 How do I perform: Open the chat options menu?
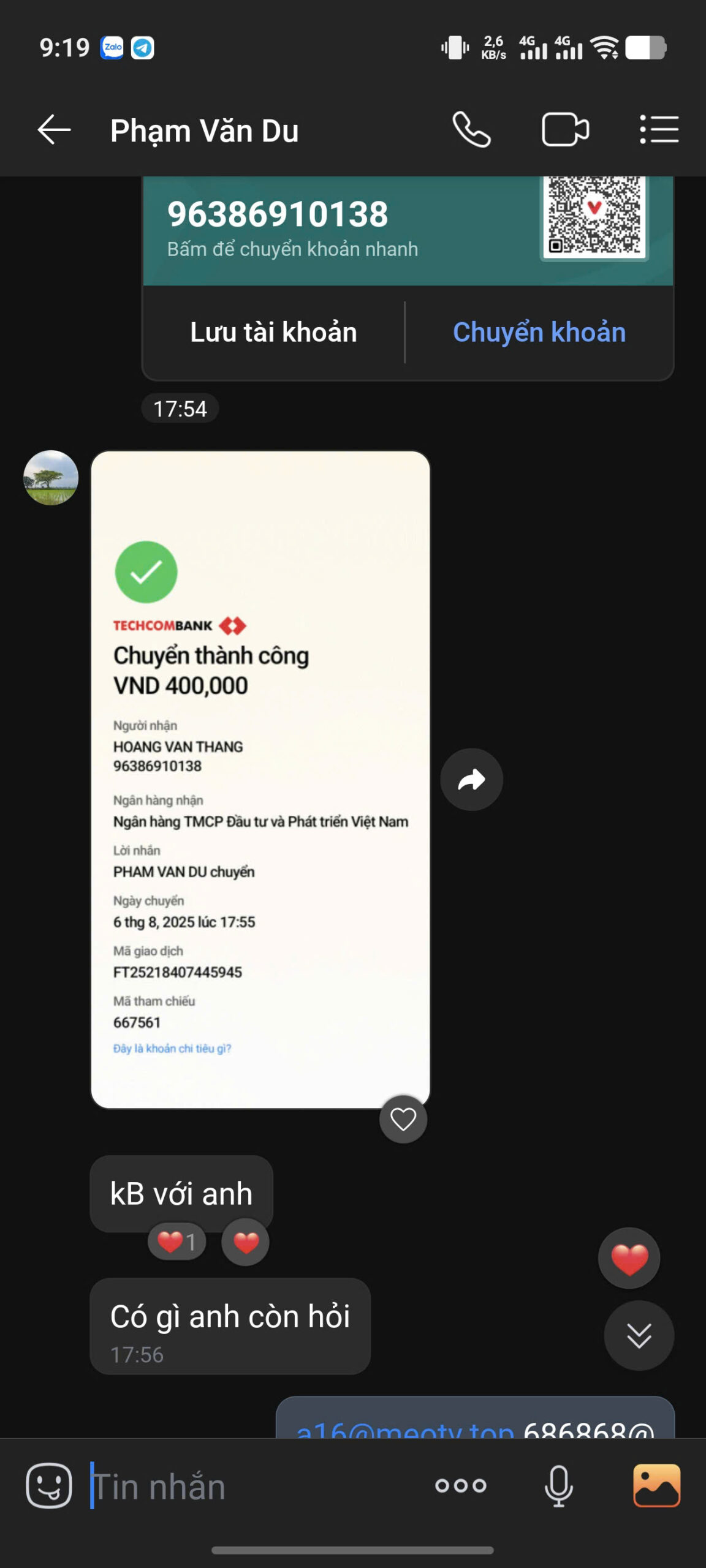tap(659, 129)
